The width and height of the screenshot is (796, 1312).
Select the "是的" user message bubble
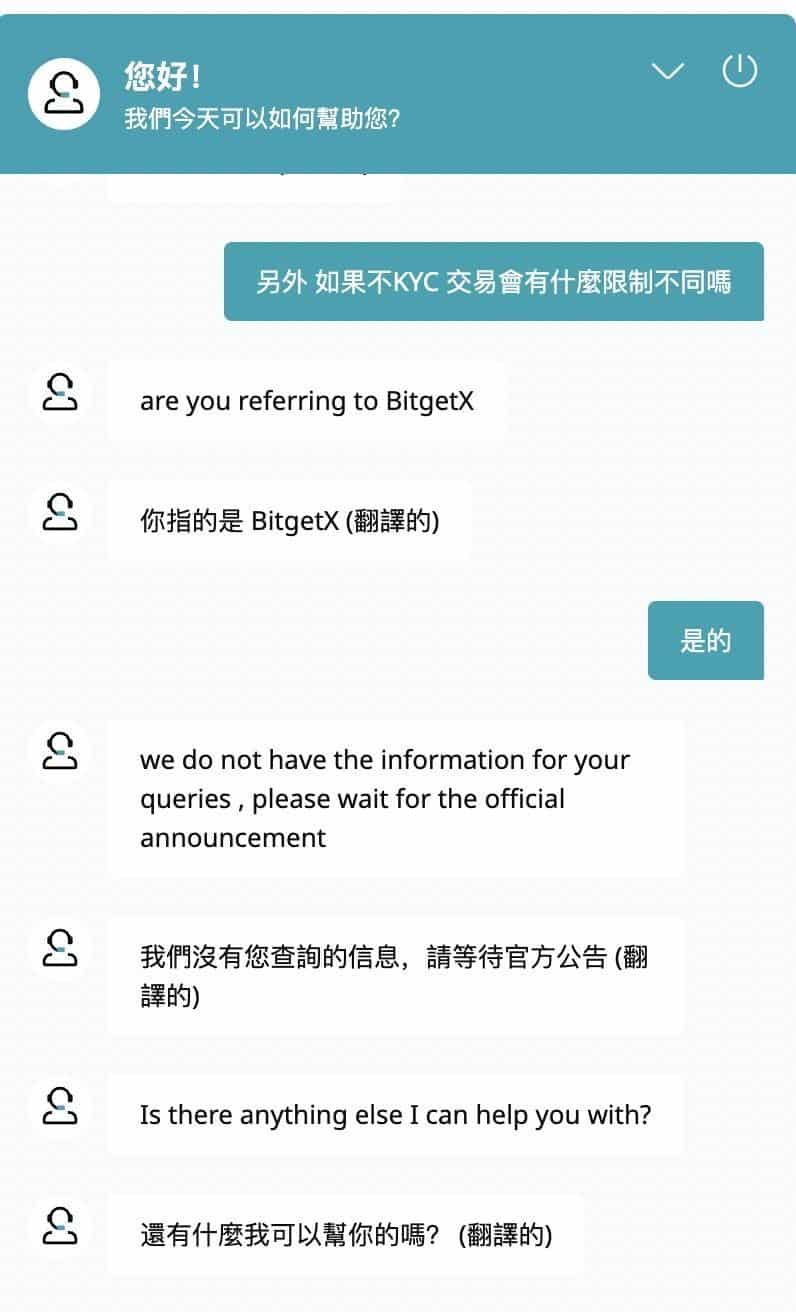[706, 641]
